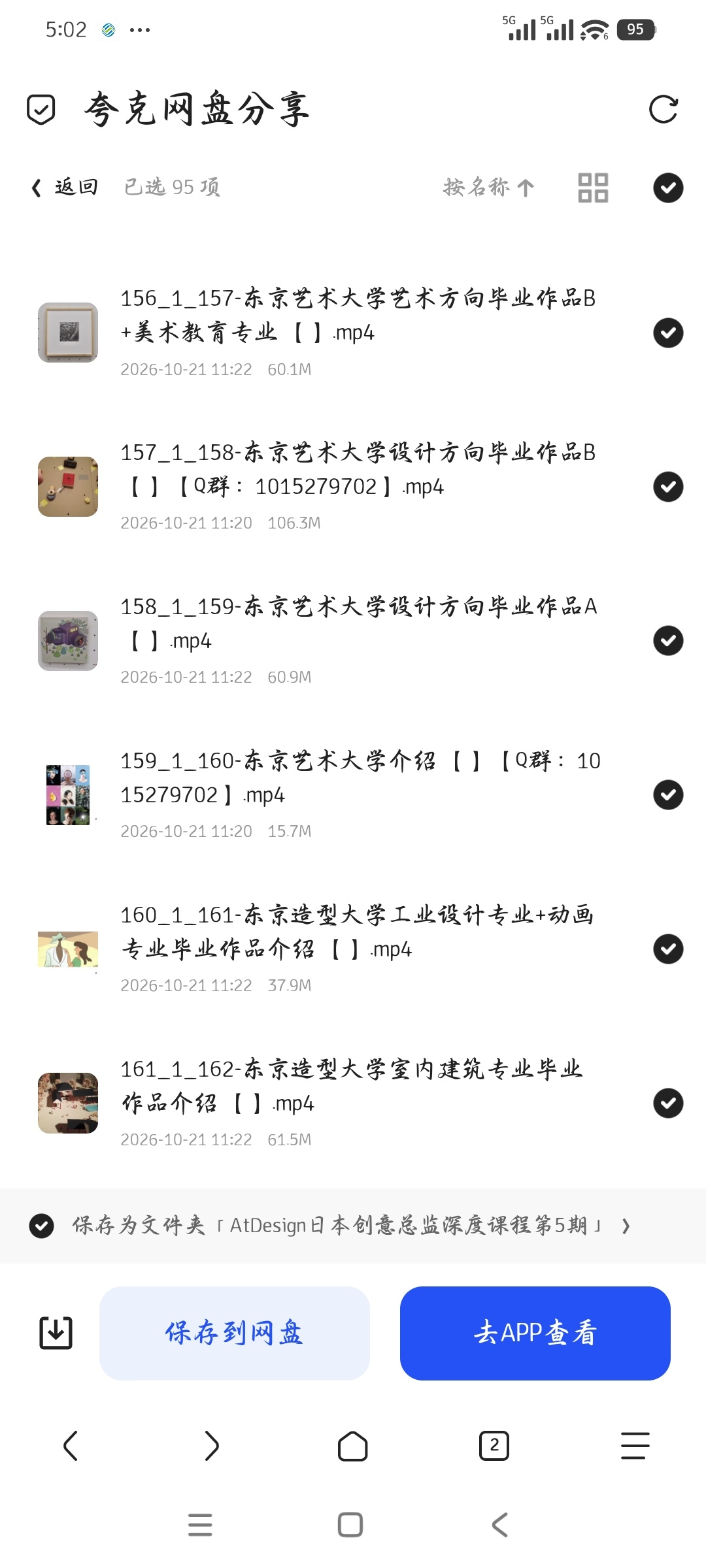Expand the AtDesign folder name chevron

click(x=626, y=1226)
